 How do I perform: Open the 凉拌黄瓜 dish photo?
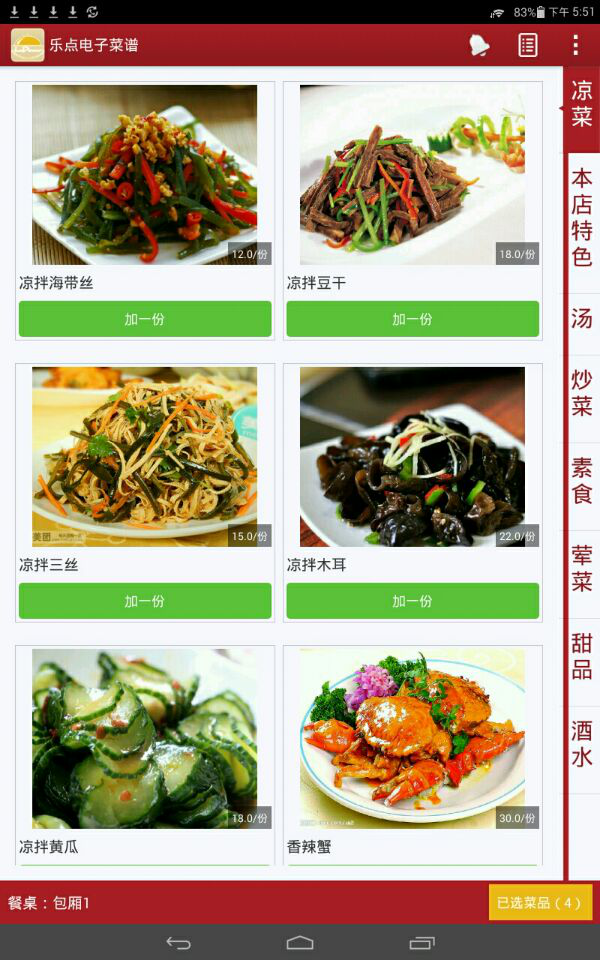(x=145, y=738)
